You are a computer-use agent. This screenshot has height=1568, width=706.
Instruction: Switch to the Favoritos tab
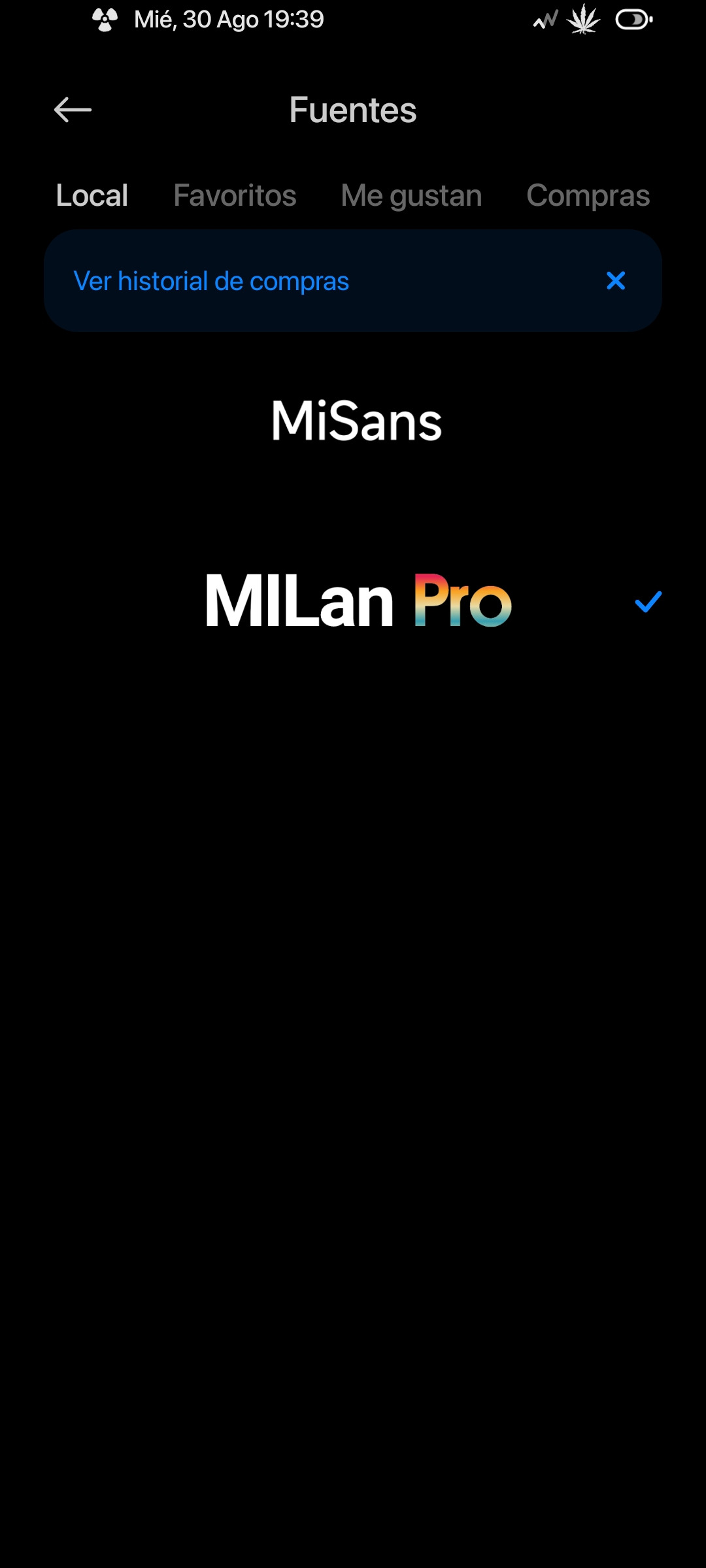(x=235, y=195)
